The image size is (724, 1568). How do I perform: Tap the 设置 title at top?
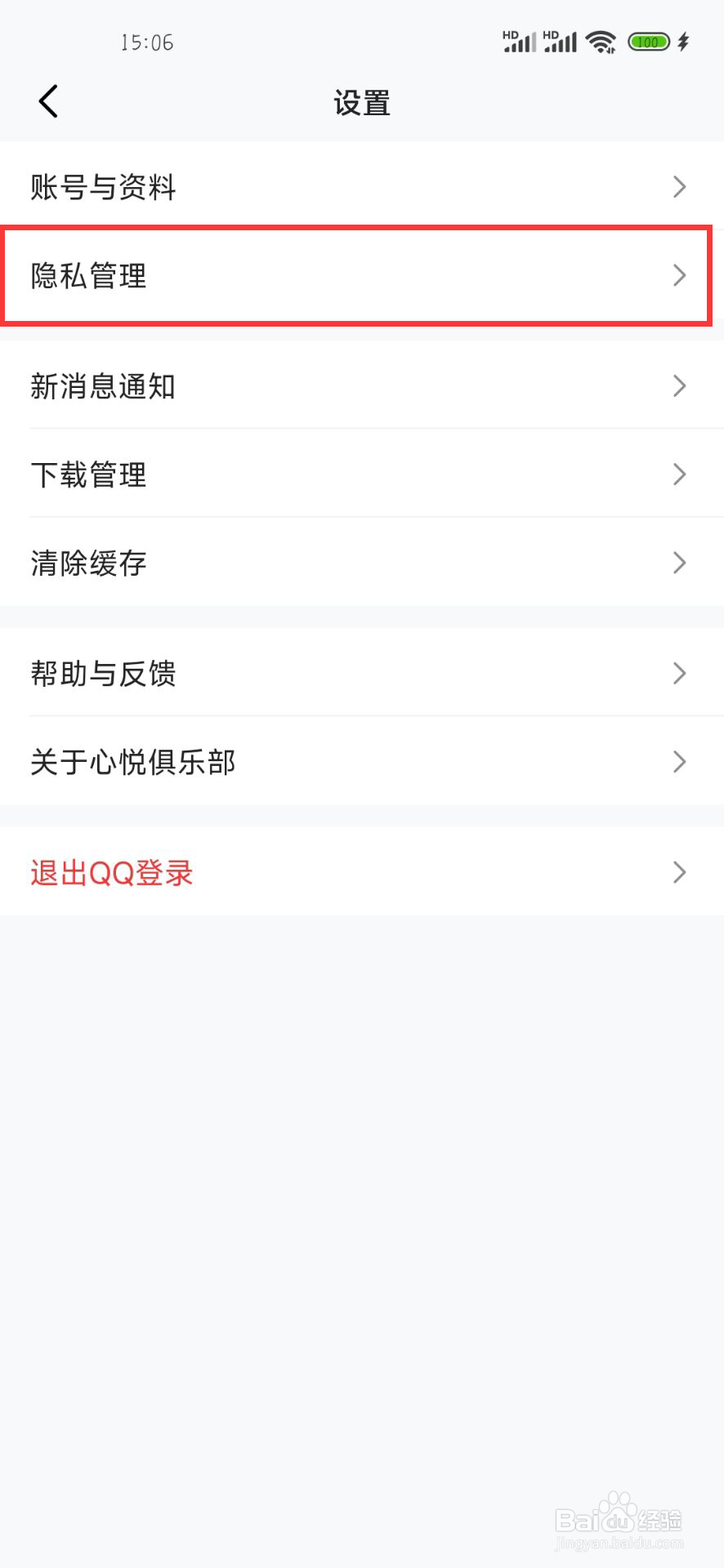pyautogui.click(x=362, y=103)
